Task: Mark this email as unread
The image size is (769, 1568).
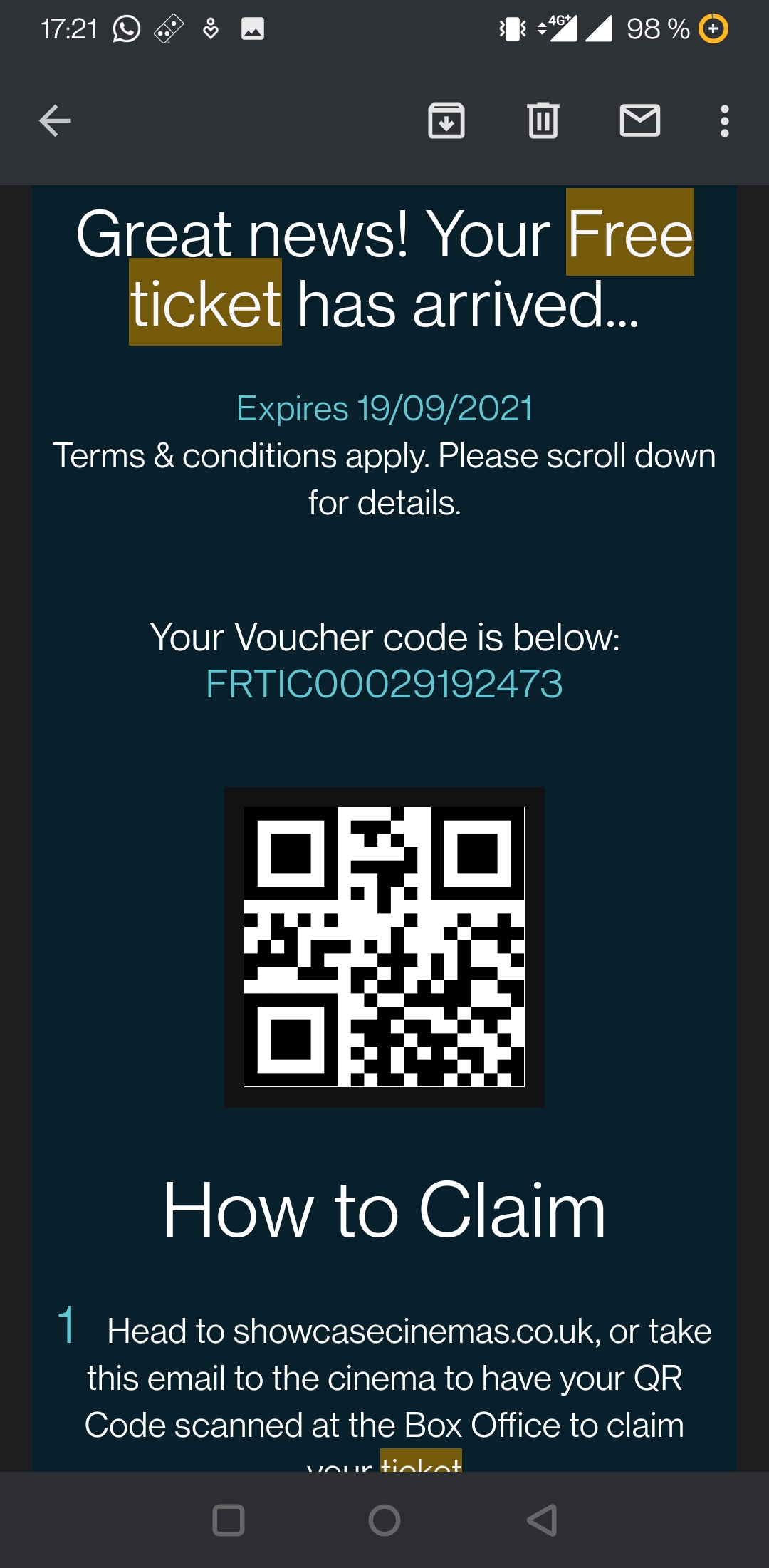Action: point(640,120)
